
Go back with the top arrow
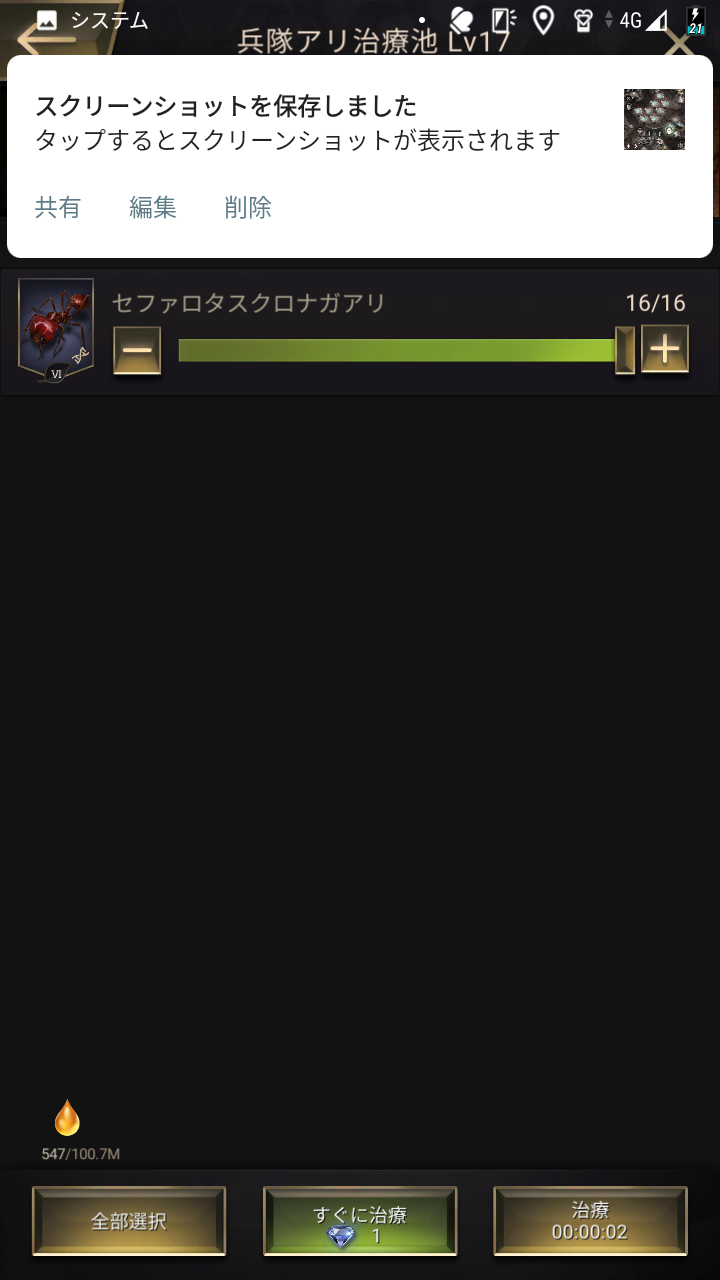click(46, 40)
